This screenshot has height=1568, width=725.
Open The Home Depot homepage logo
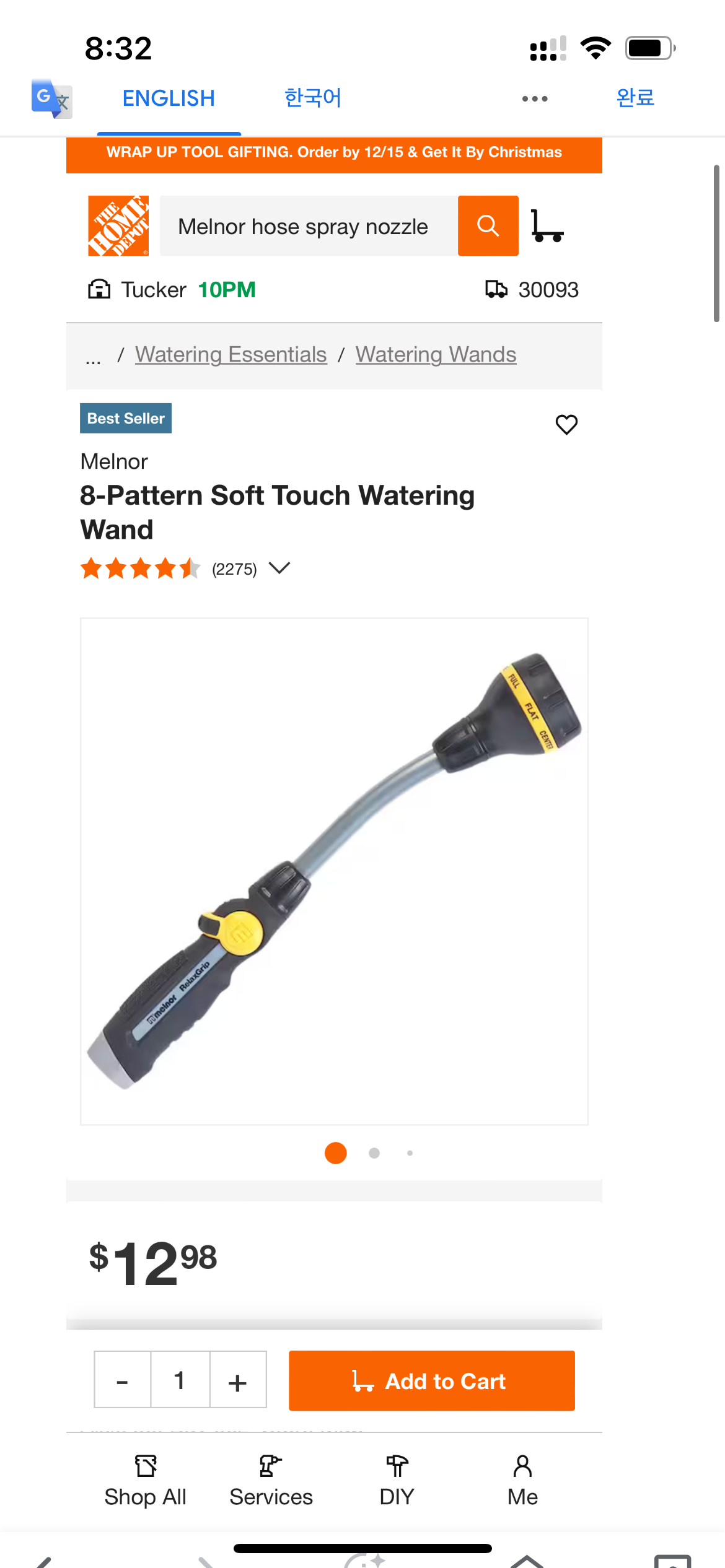(118, 226)
